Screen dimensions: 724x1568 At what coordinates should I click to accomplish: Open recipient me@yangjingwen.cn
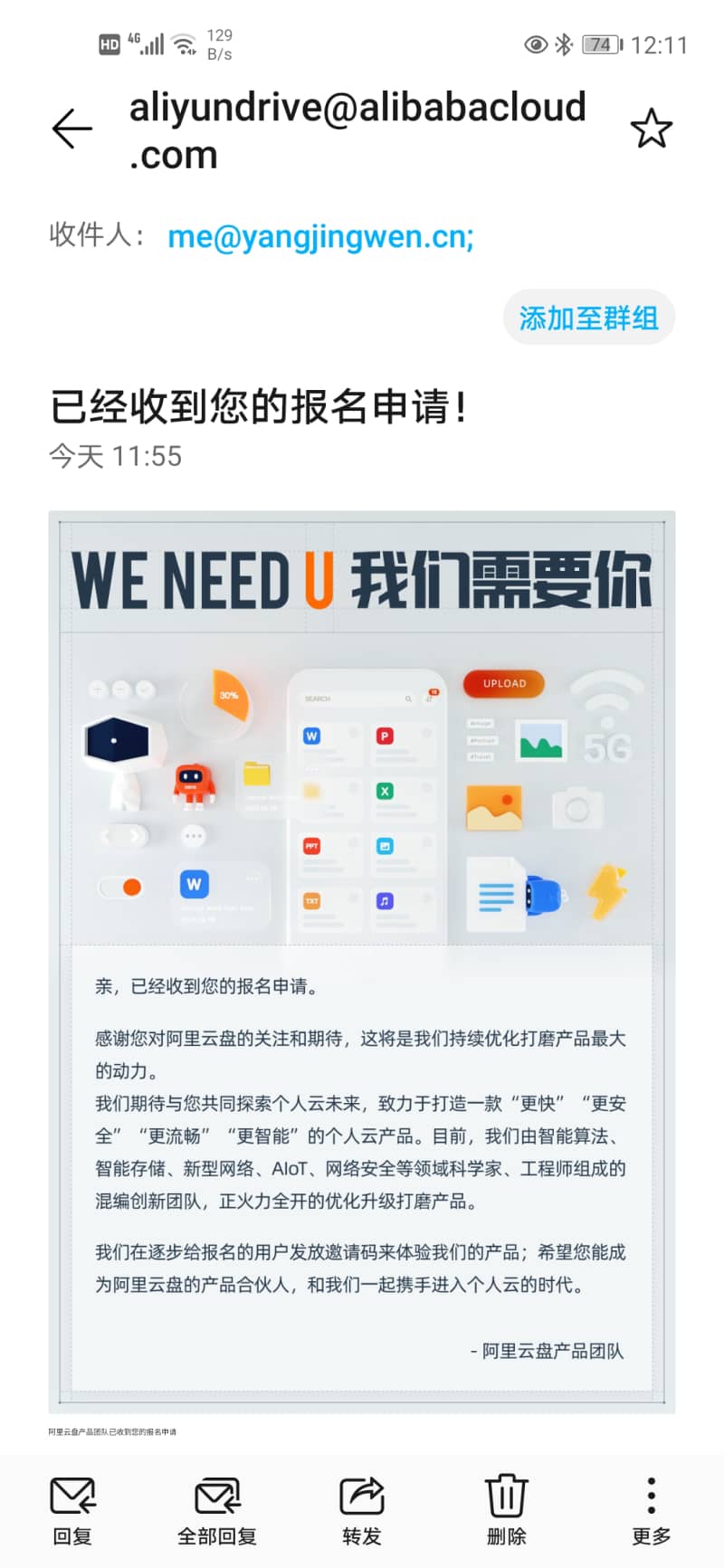320,237
